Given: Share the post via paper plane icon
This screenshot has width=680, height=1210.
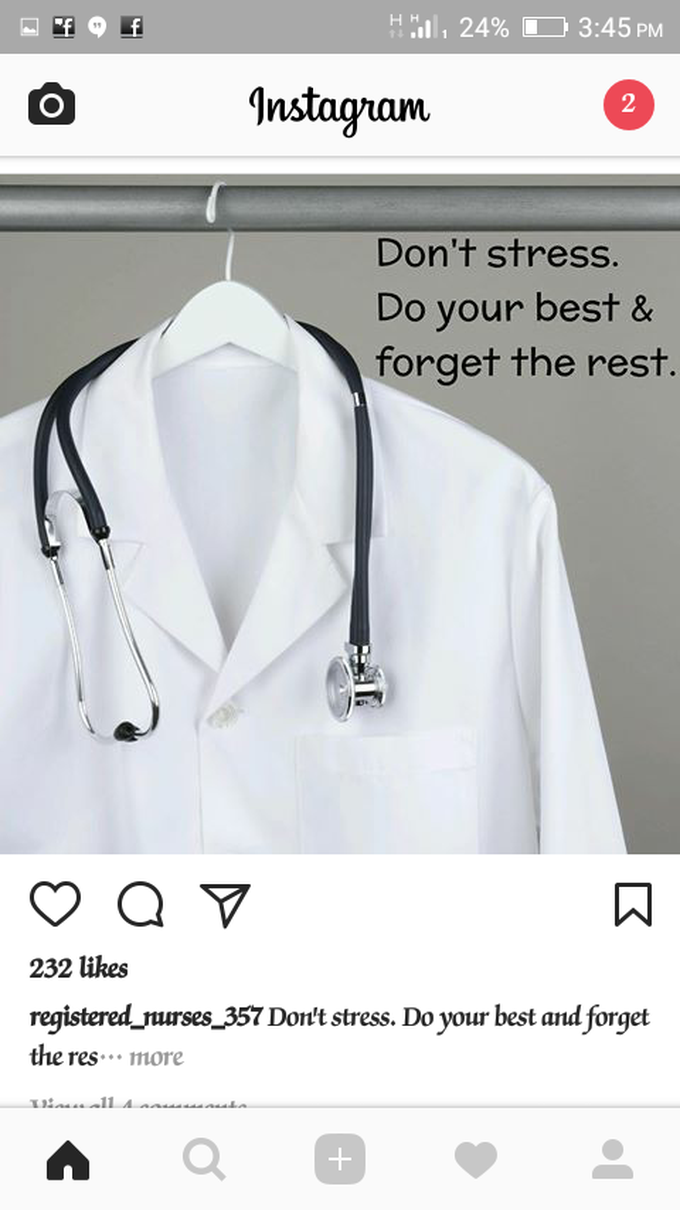Looking at the screenshot, I should 225,904.
